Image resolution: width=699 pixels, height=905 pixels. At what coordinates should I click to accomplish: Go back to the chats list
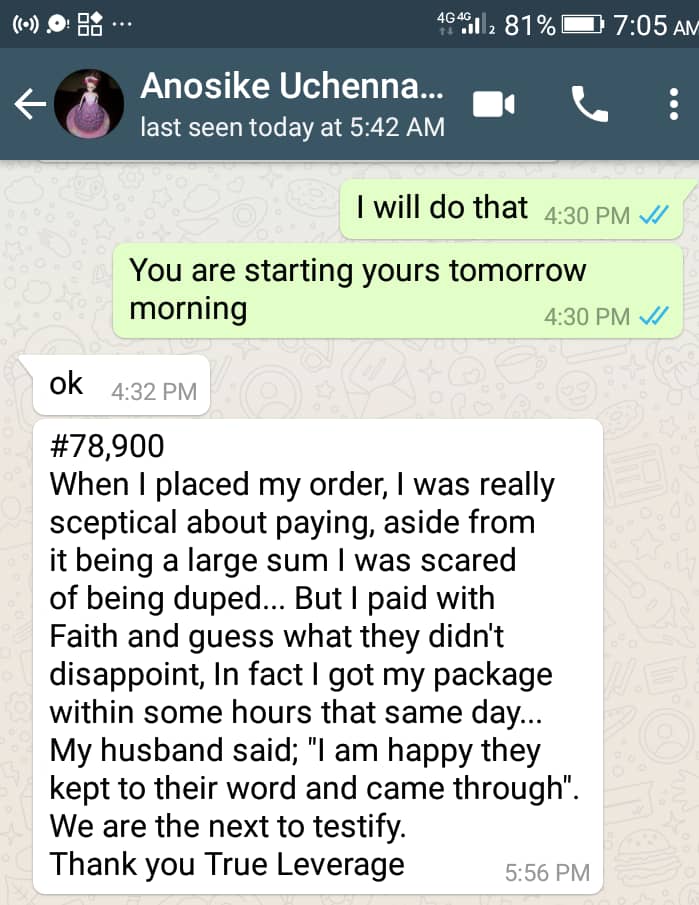[30, 104]
